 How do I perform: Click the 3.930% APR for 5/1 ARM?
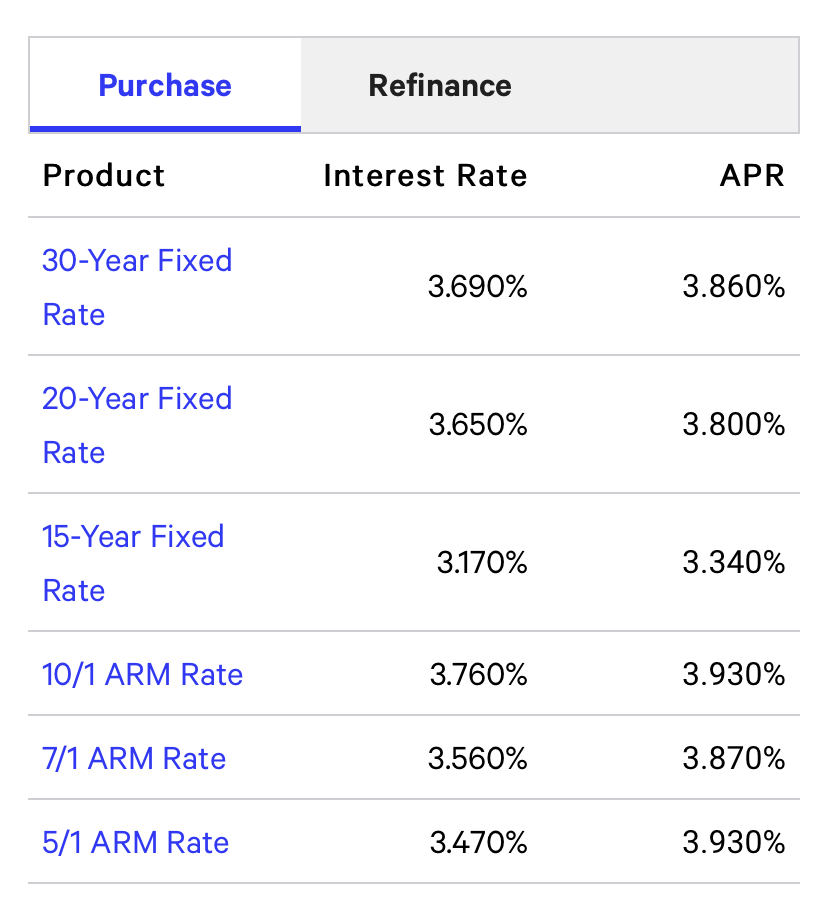[734, 843]
